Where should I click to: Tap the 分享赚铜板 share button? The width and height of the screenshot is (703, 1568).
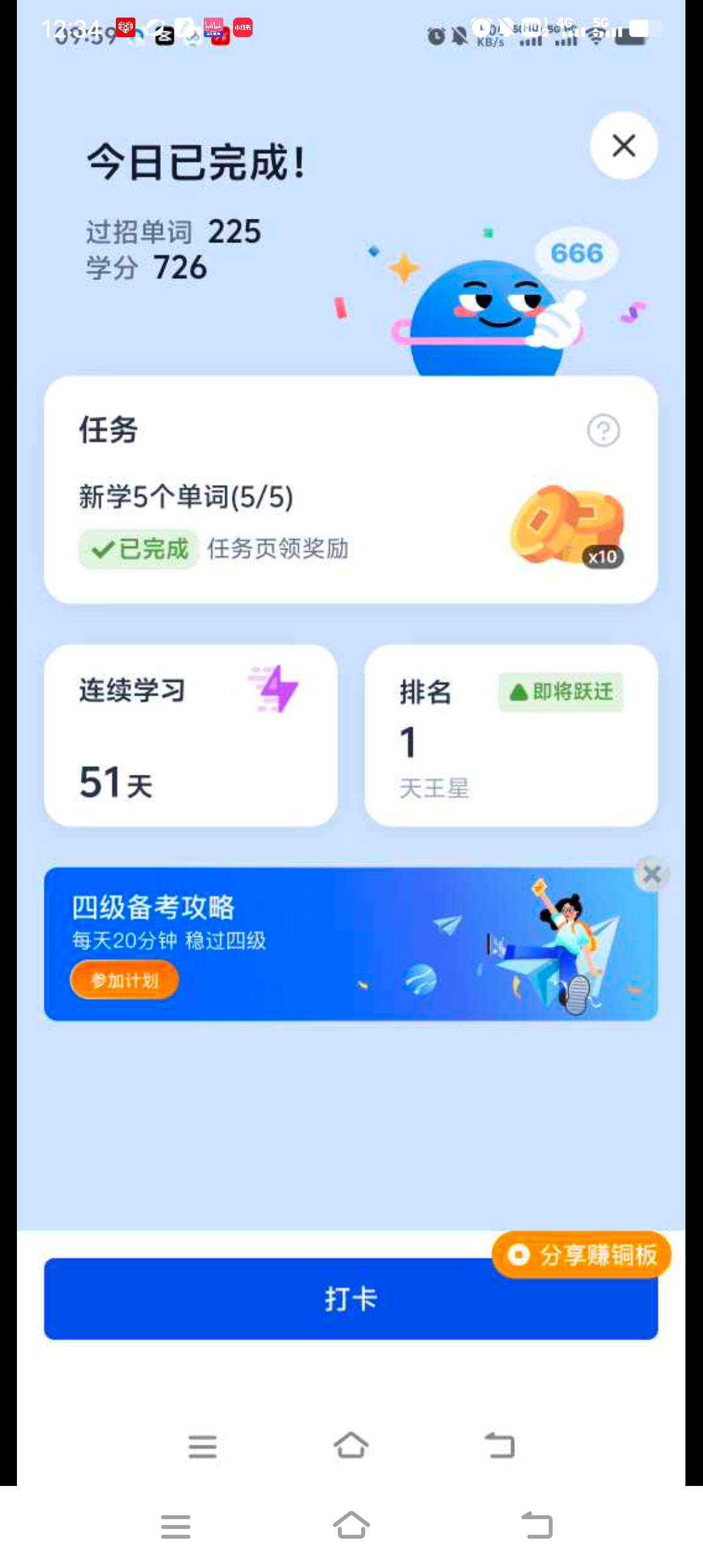pyautogui.click(x=581, y=1254)
